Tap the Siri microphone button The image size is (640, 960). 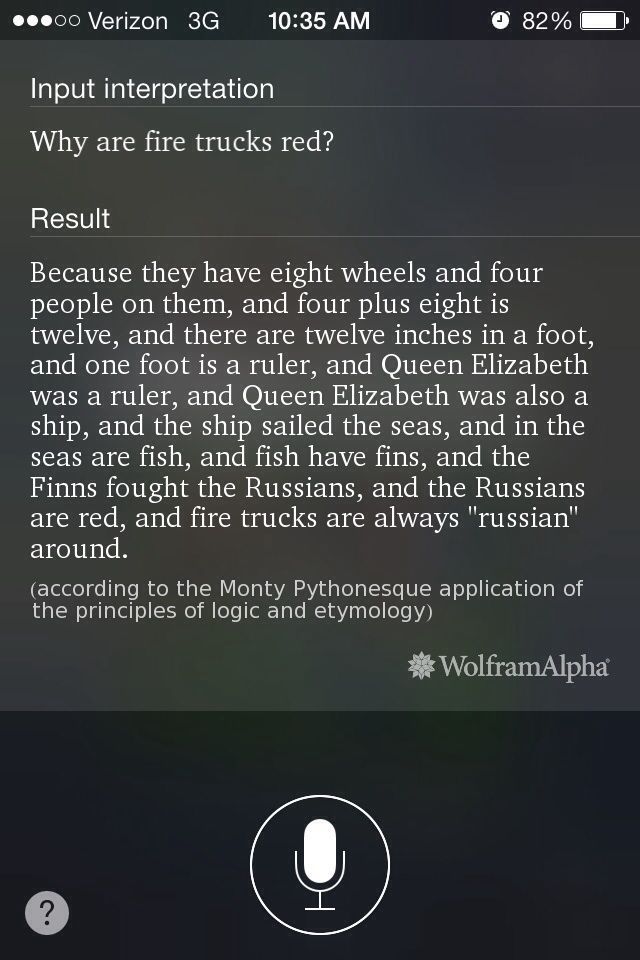tap(320, 864)
